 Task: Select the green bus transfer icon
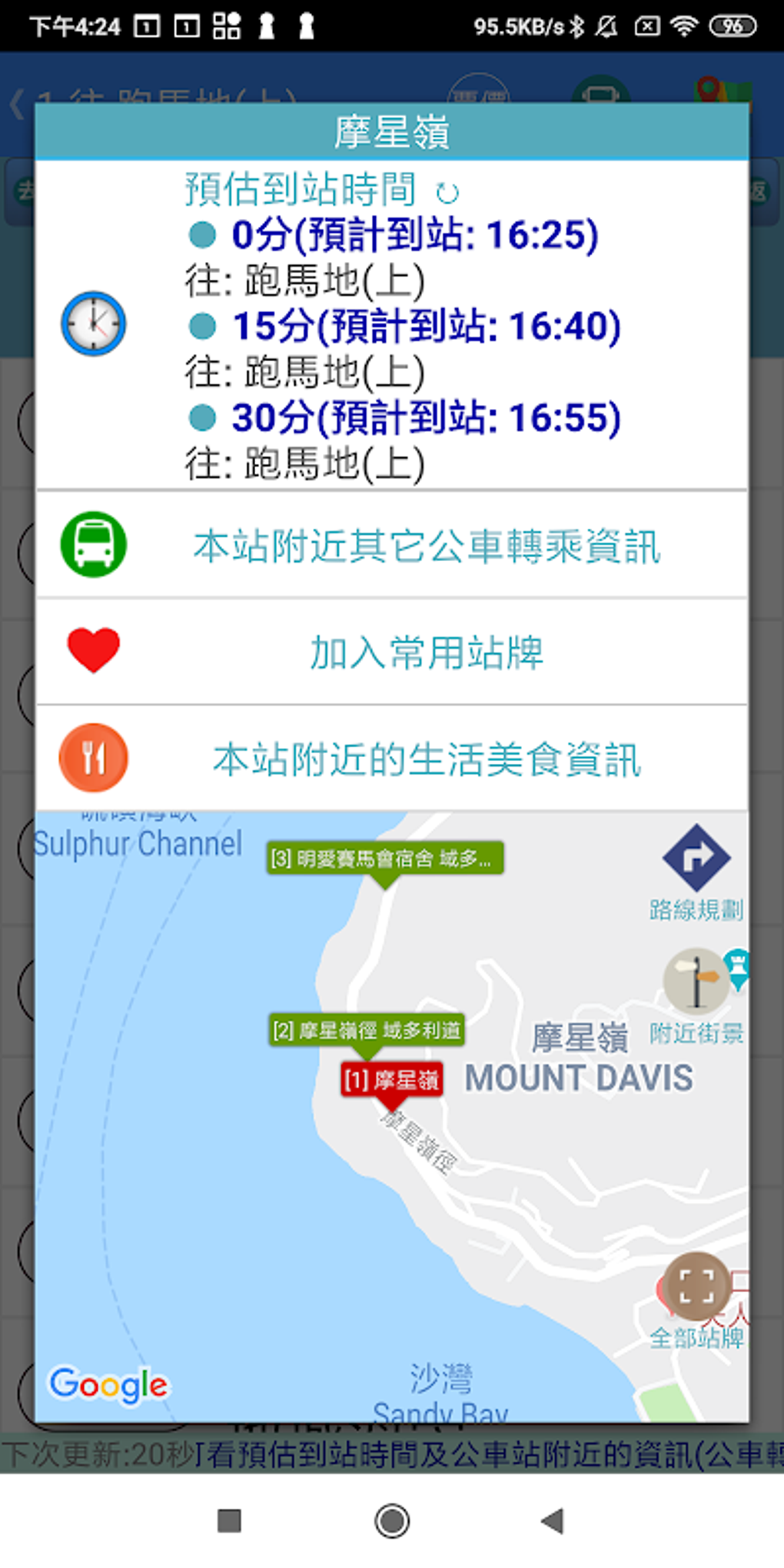point(93,544)
